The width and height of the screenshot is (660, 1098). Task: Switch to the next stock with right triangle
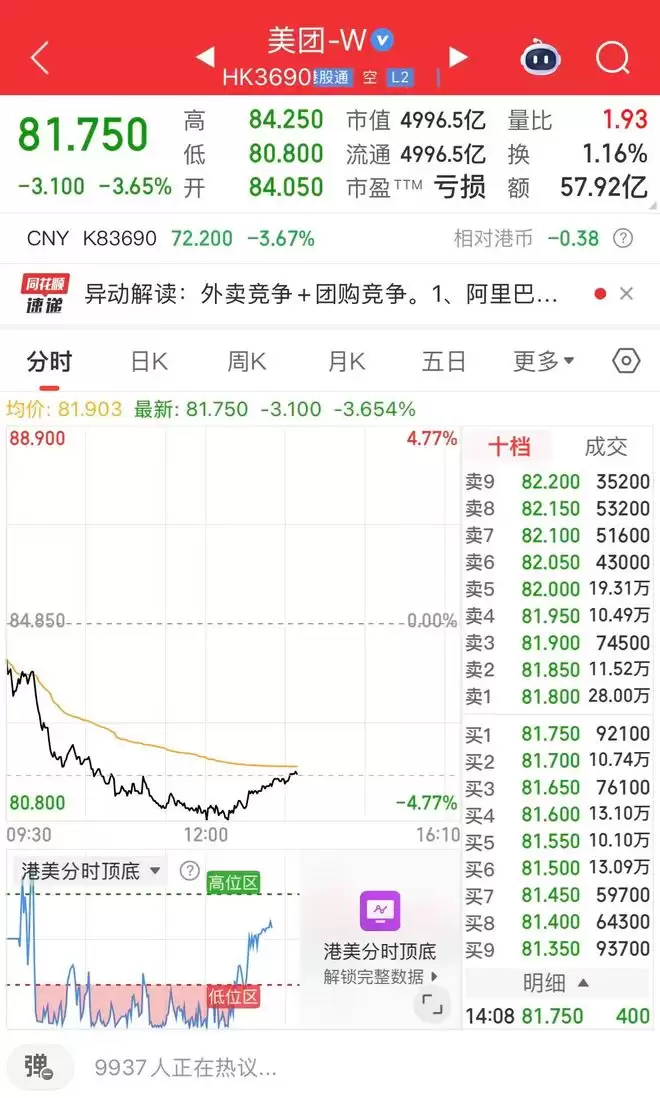[x=459, y=55]
